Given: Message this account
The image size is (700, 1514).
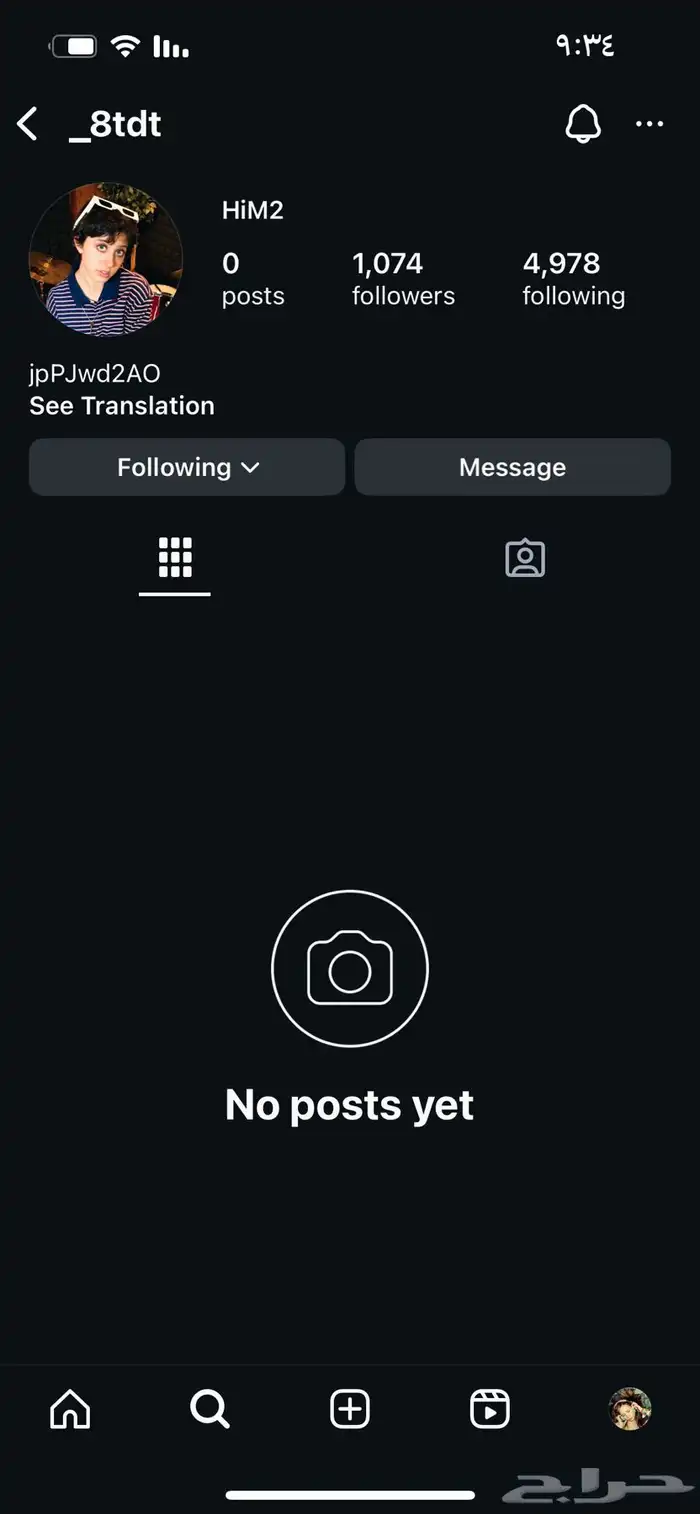Looking at the screenshot, I should (x=512, y=467).
